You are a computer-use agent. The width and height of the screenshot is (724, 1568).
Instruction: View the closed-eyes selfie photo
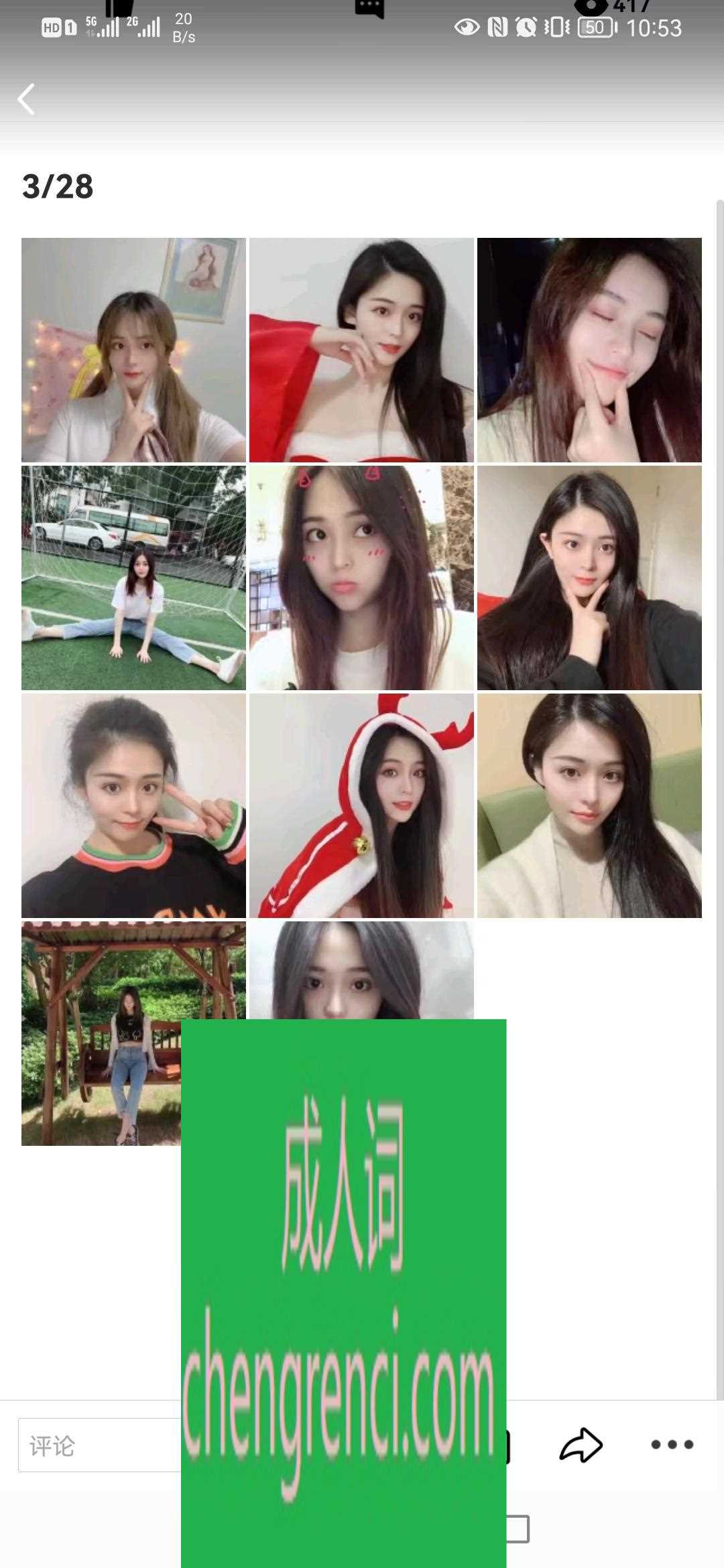[589, 350]
